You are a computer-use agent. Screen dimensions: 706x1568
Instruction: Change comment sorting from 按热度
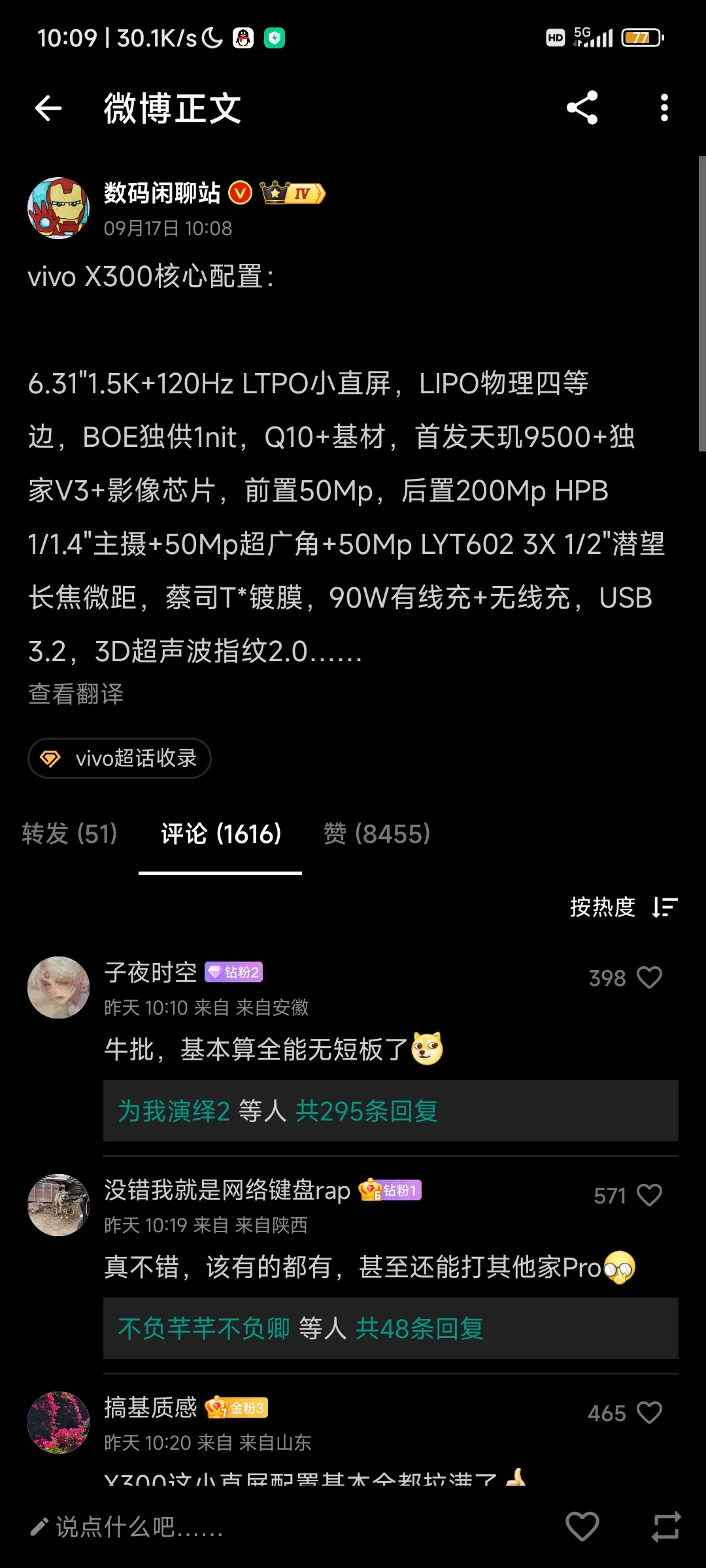tap(623, 907)
